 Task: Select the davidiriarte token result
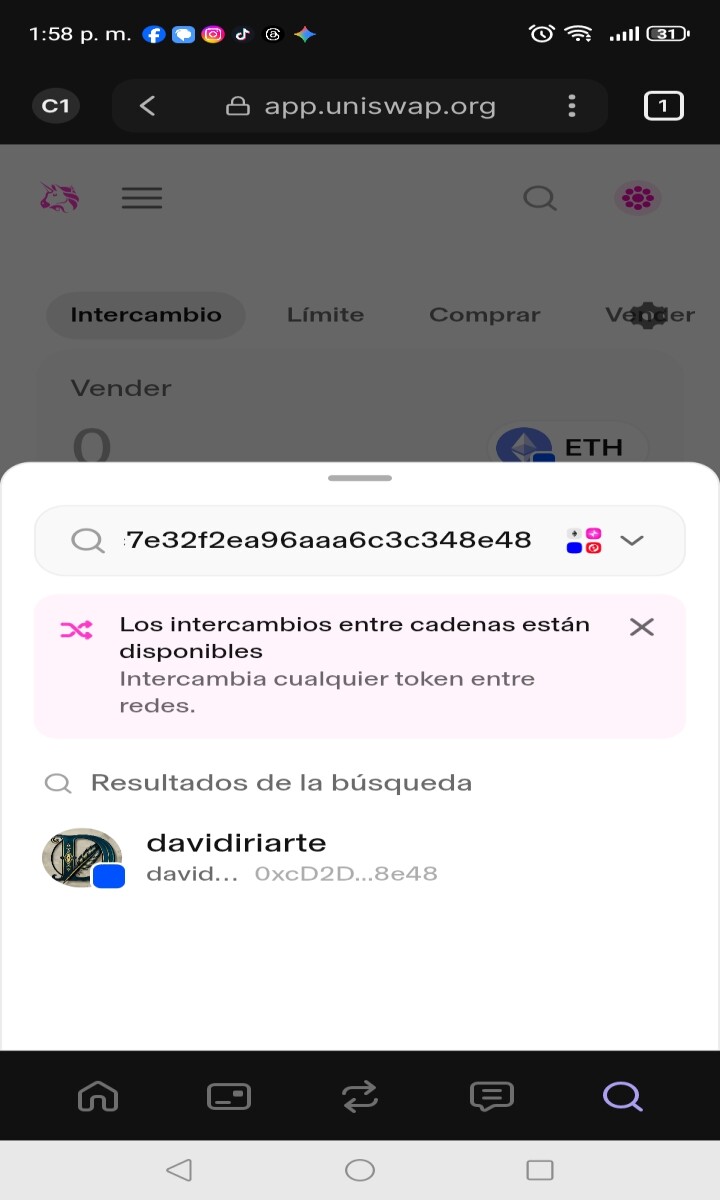click(360, 858)
